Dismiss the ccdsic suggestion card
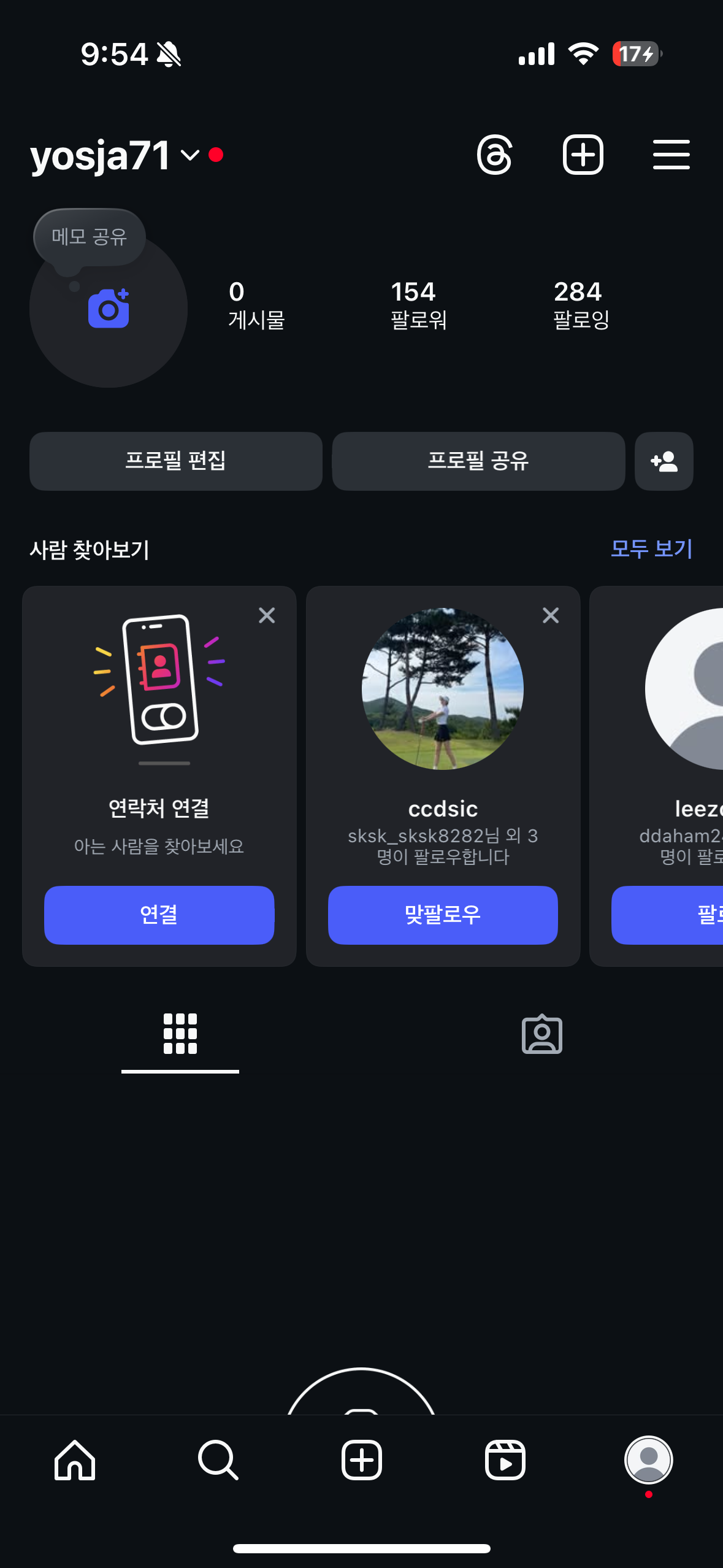Screen dimensions: 723x1568 [551, 615]
